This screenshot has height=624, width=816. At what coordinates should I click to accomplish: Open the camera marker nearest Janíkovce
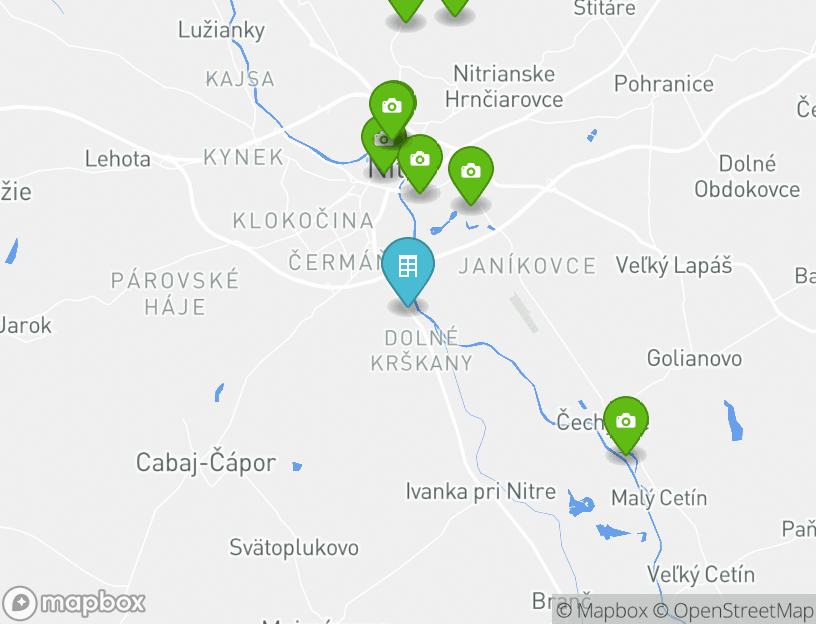click(470, 172)
